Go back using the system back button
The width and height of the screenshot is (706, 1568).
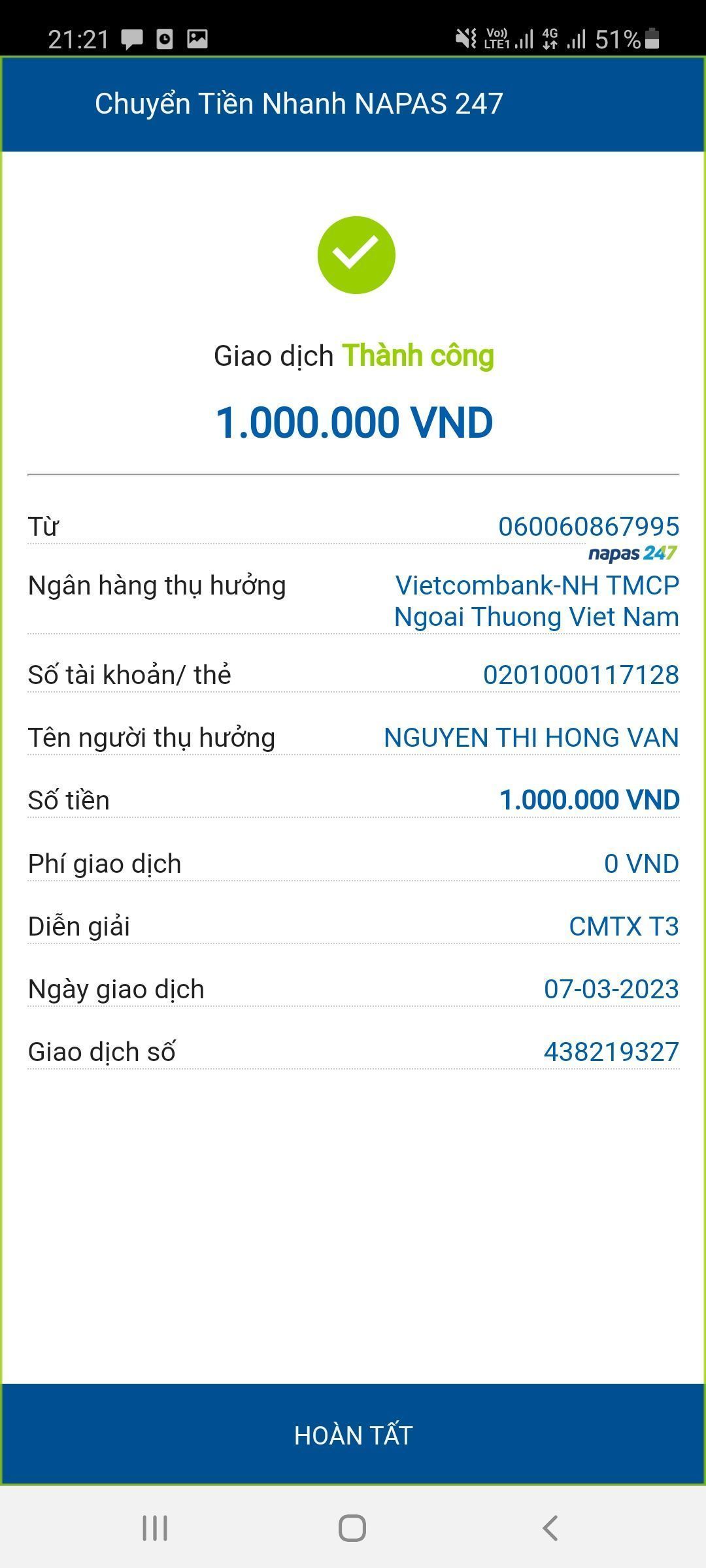550,1528
